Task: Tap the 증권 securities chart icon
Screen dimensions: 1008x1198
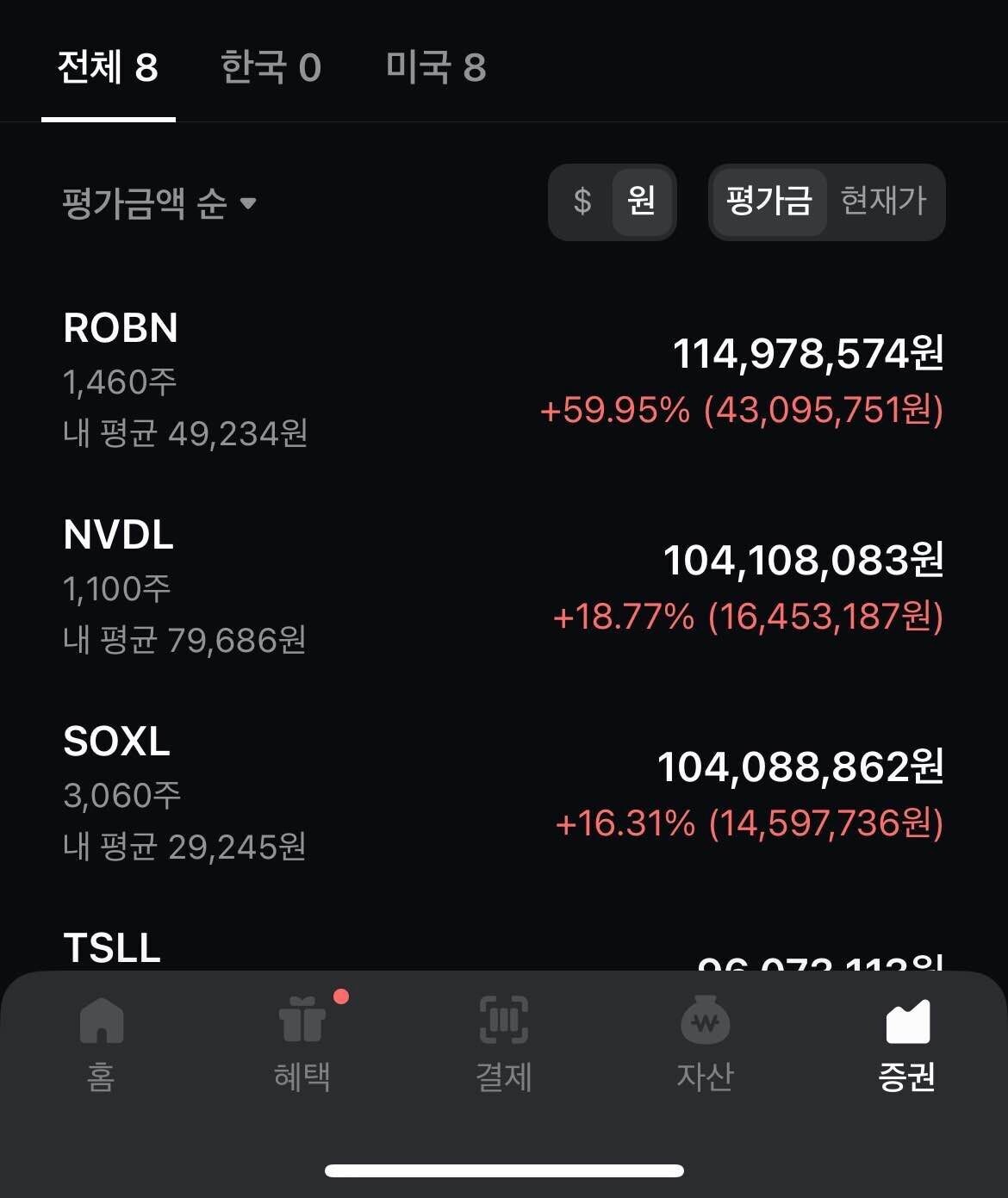Action: (910, 1027)
